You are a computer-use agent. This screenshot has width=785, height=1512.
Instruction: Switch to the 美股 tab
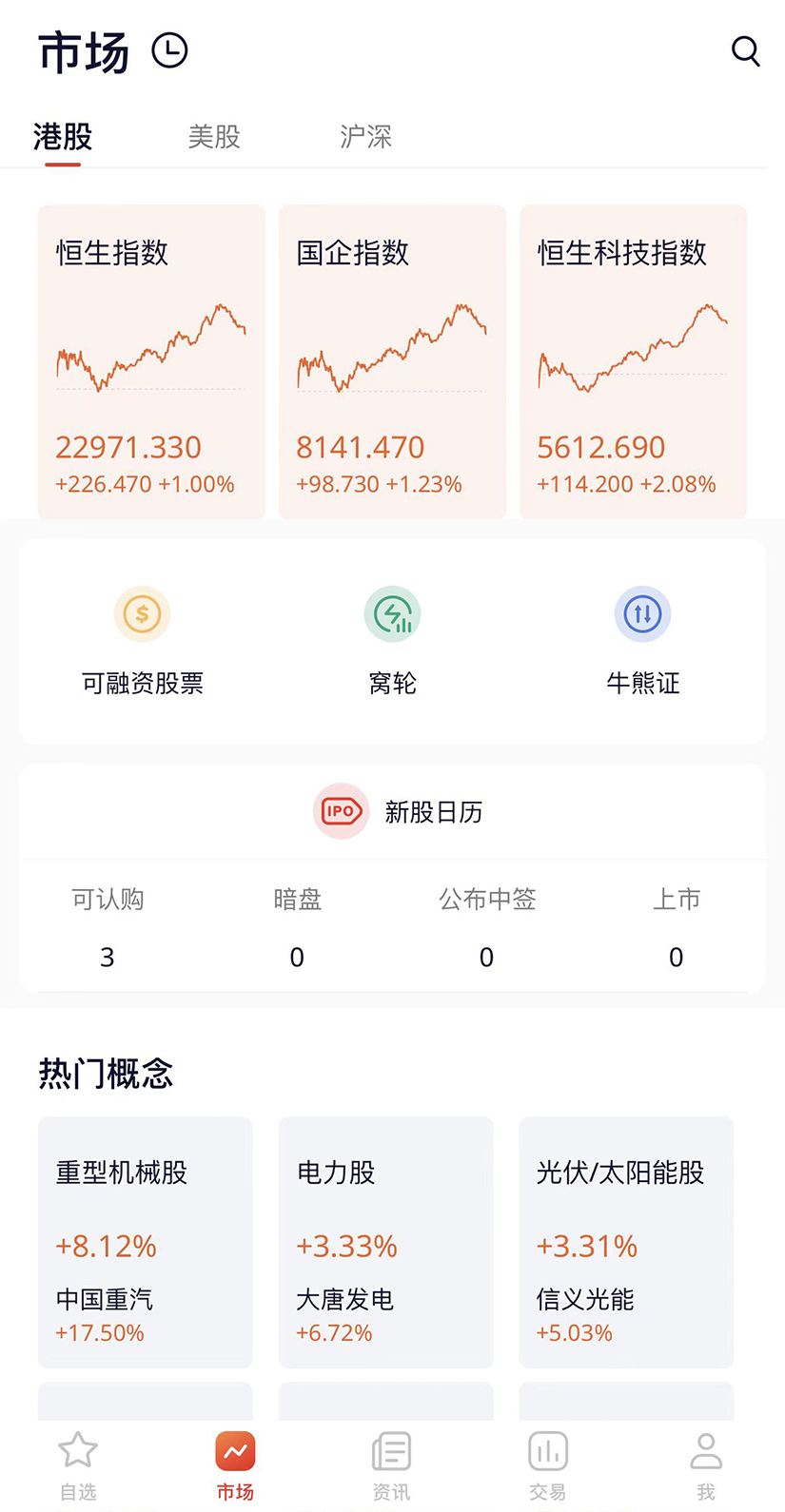(x=214, y=137)
